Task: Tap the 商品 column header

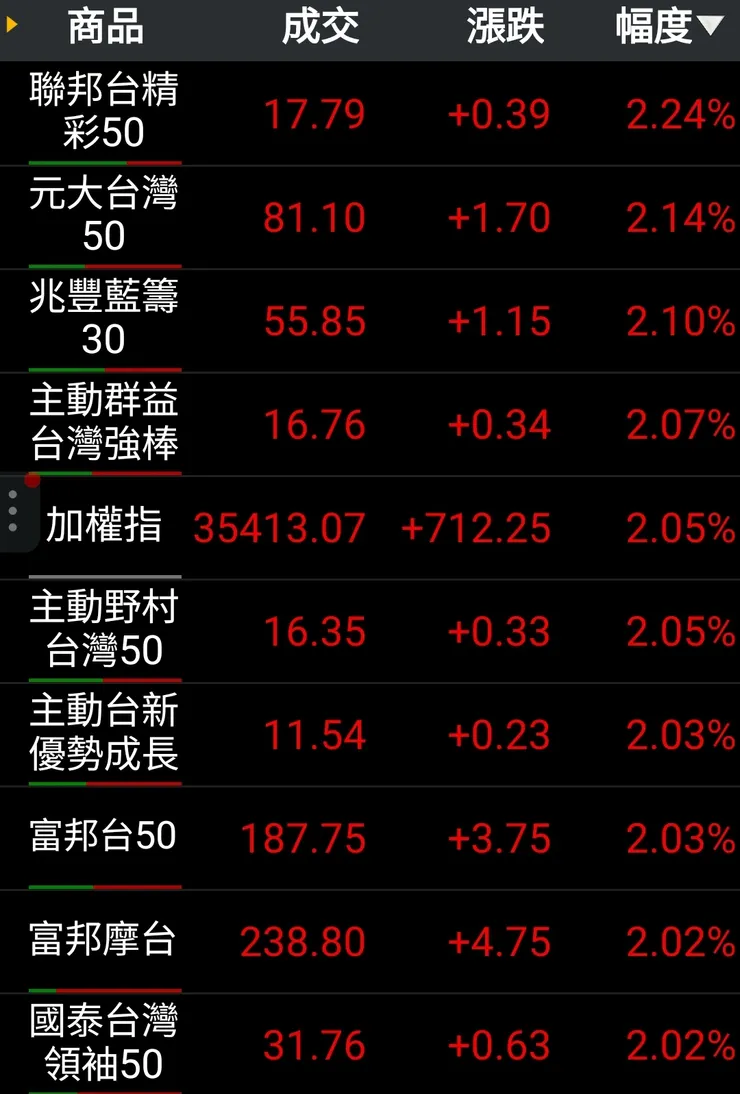Action: click(105, 28)
